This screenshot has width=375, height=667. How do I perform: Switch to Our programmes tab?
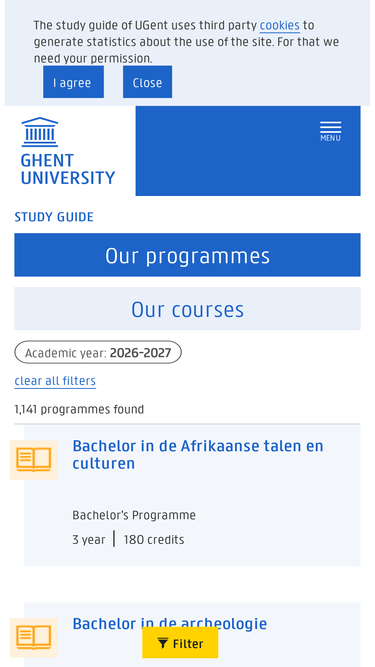coord(188,255)
